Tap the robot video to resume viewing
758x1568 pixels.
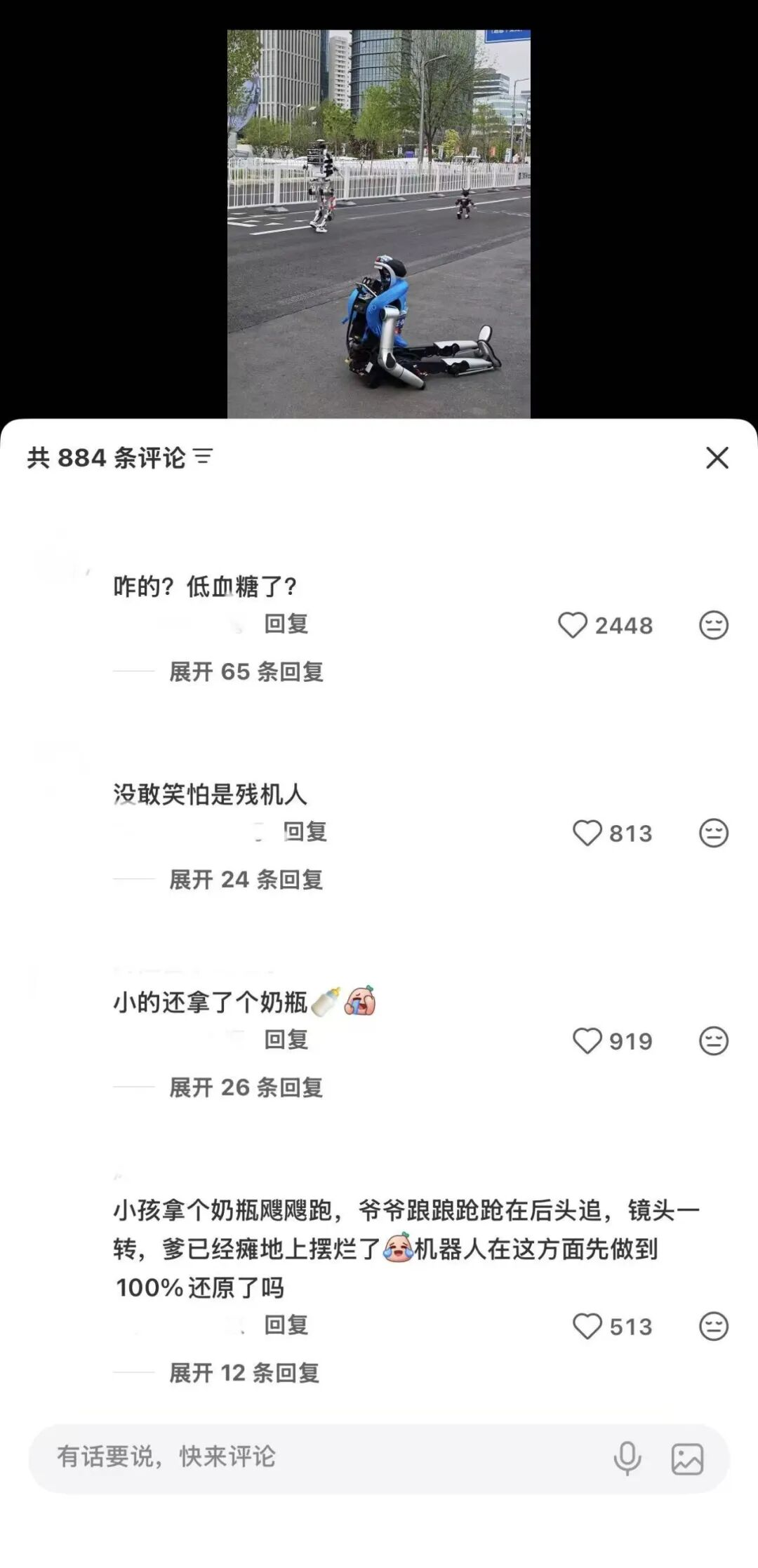click(379, 225)
